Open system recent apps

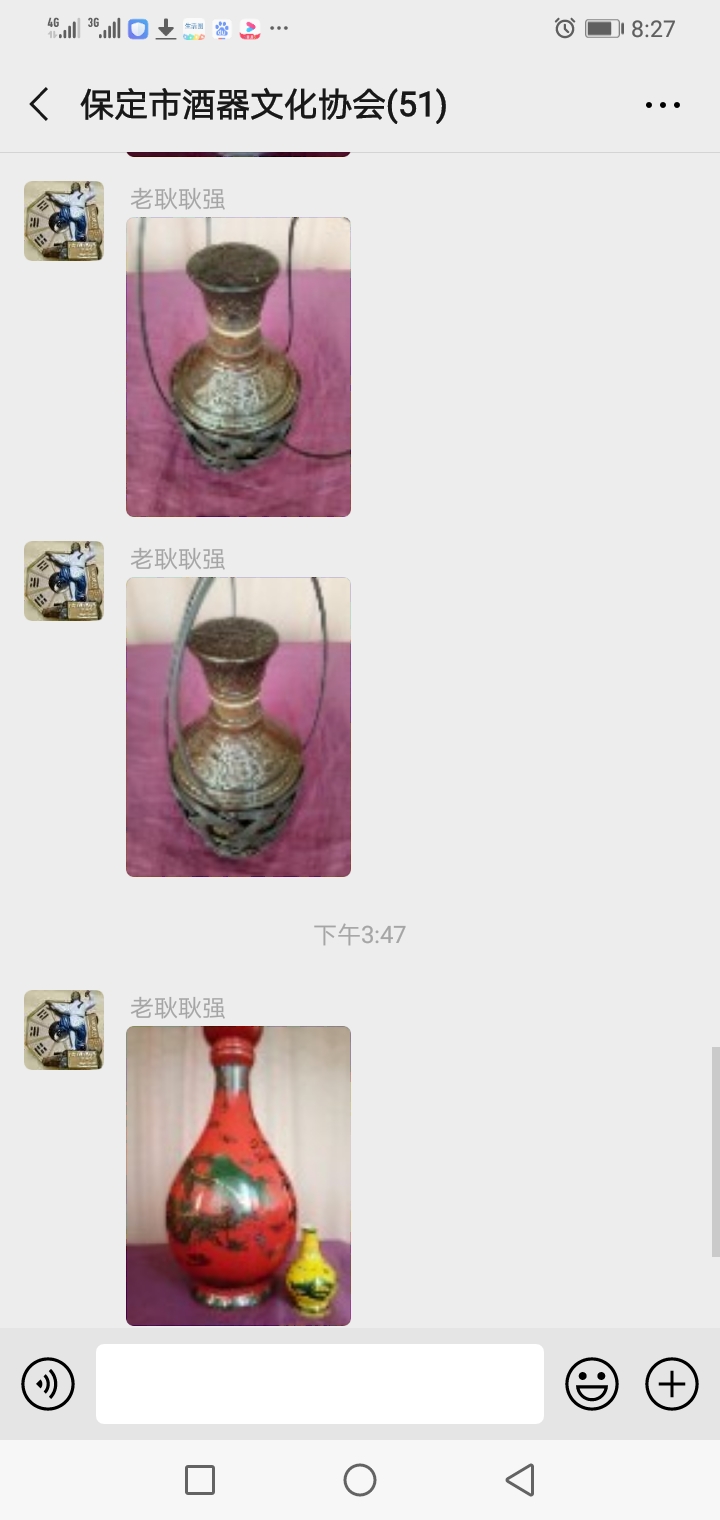click(200, 1480)
